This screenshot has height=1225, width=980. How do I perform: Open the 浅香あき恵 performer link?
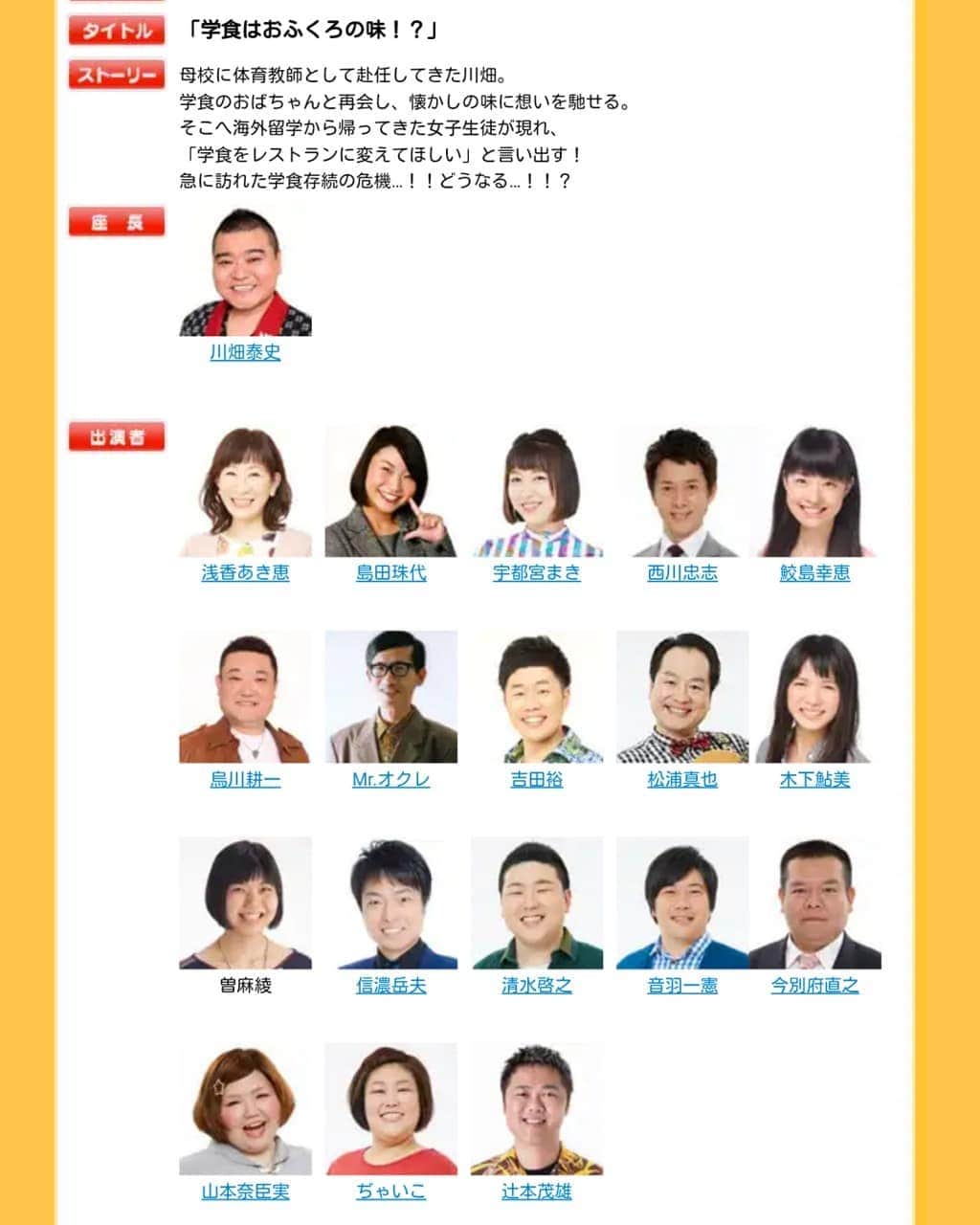[x=245, y=573]
